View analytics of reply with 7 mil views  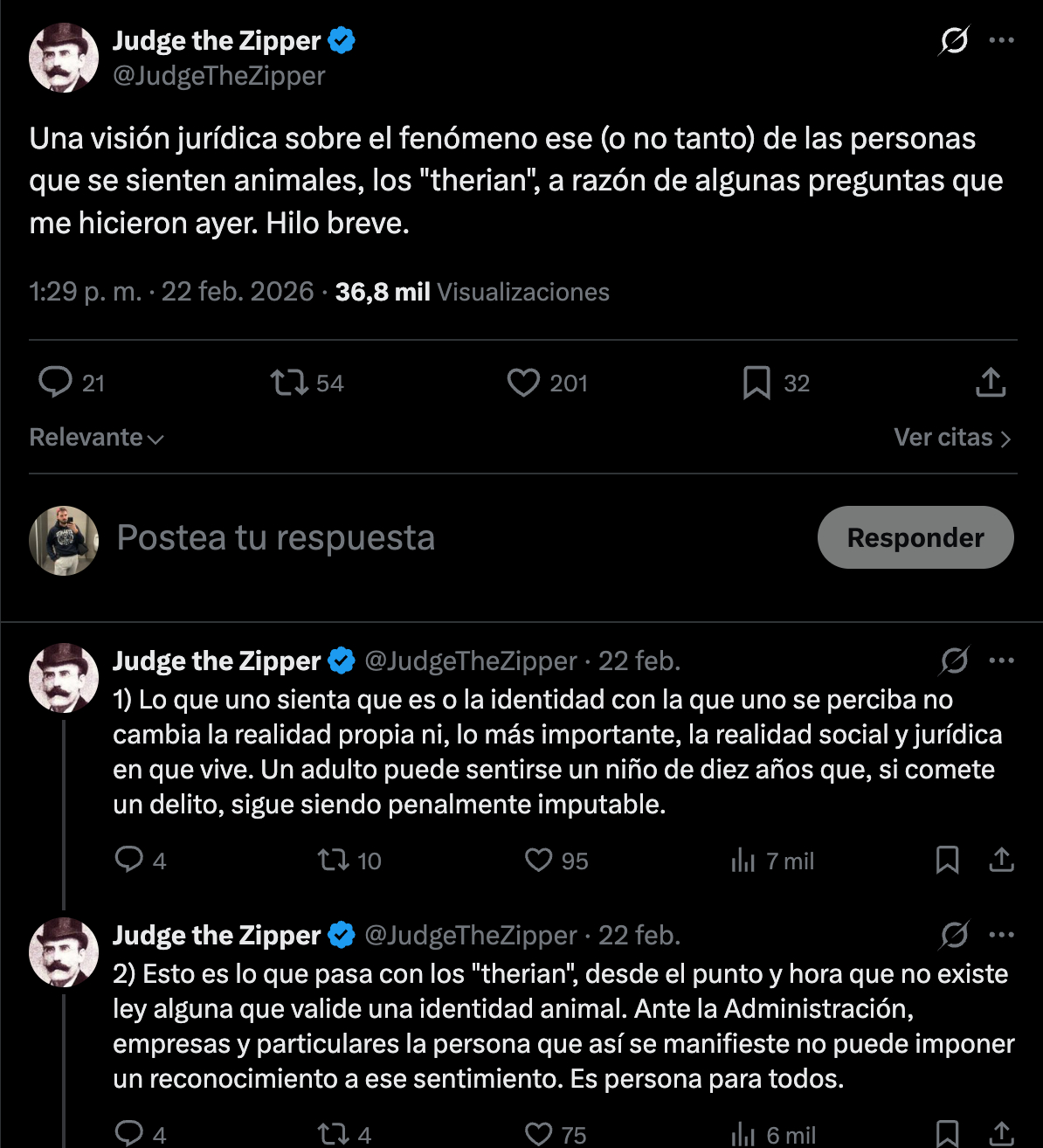[743, 861]
